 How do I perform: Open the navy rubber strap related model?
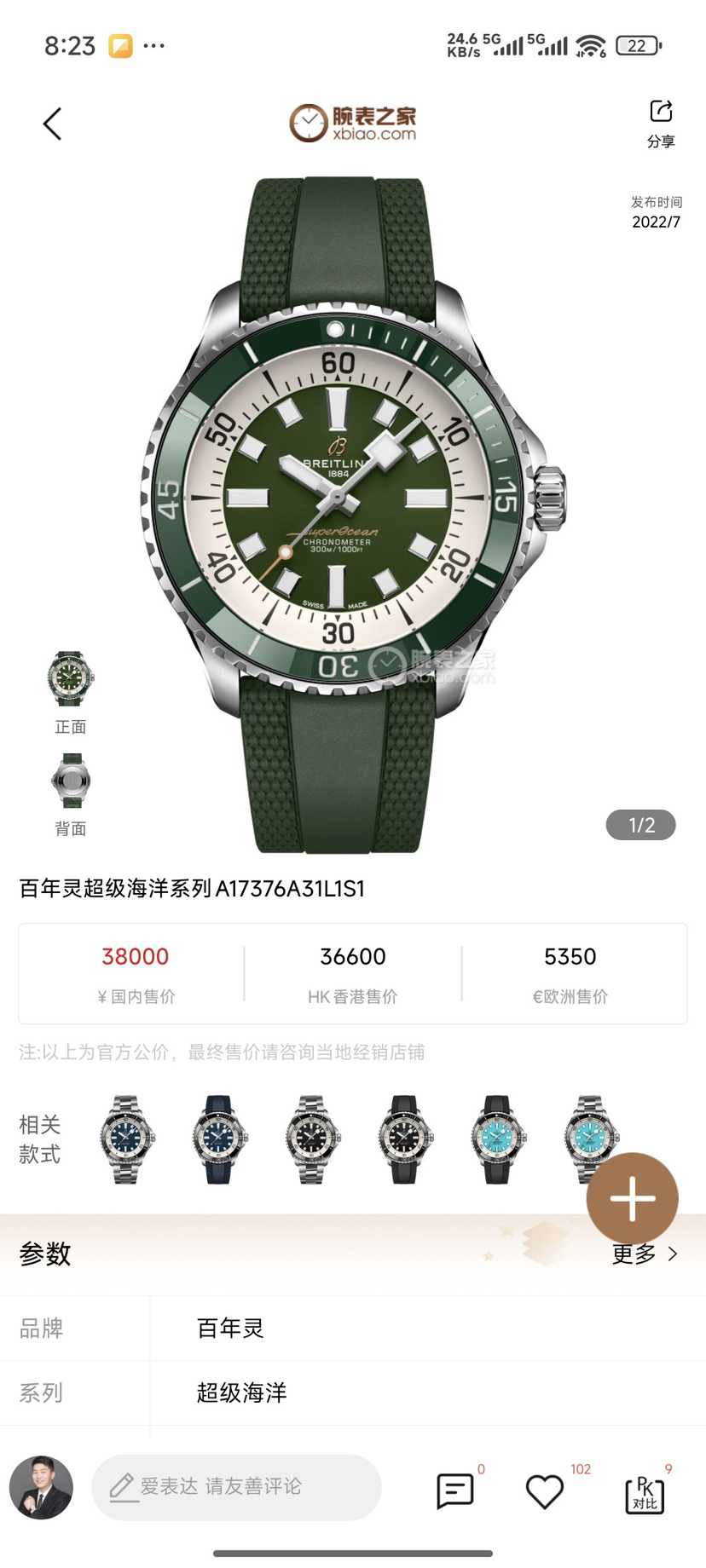click(x=220, y=1139)
